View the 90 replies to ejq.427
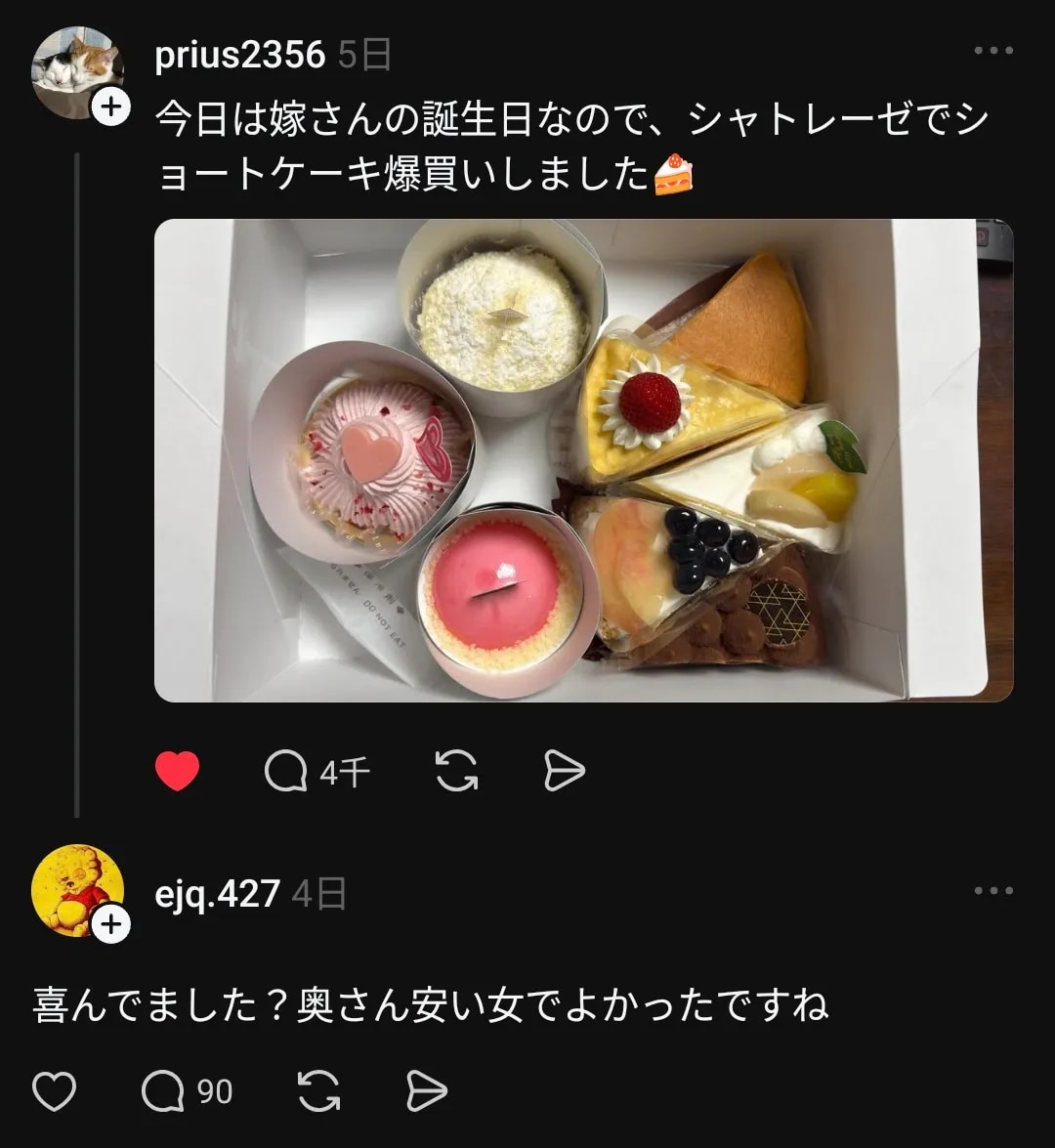Screen dimensions: 1055x1148 pos(163,1090)
